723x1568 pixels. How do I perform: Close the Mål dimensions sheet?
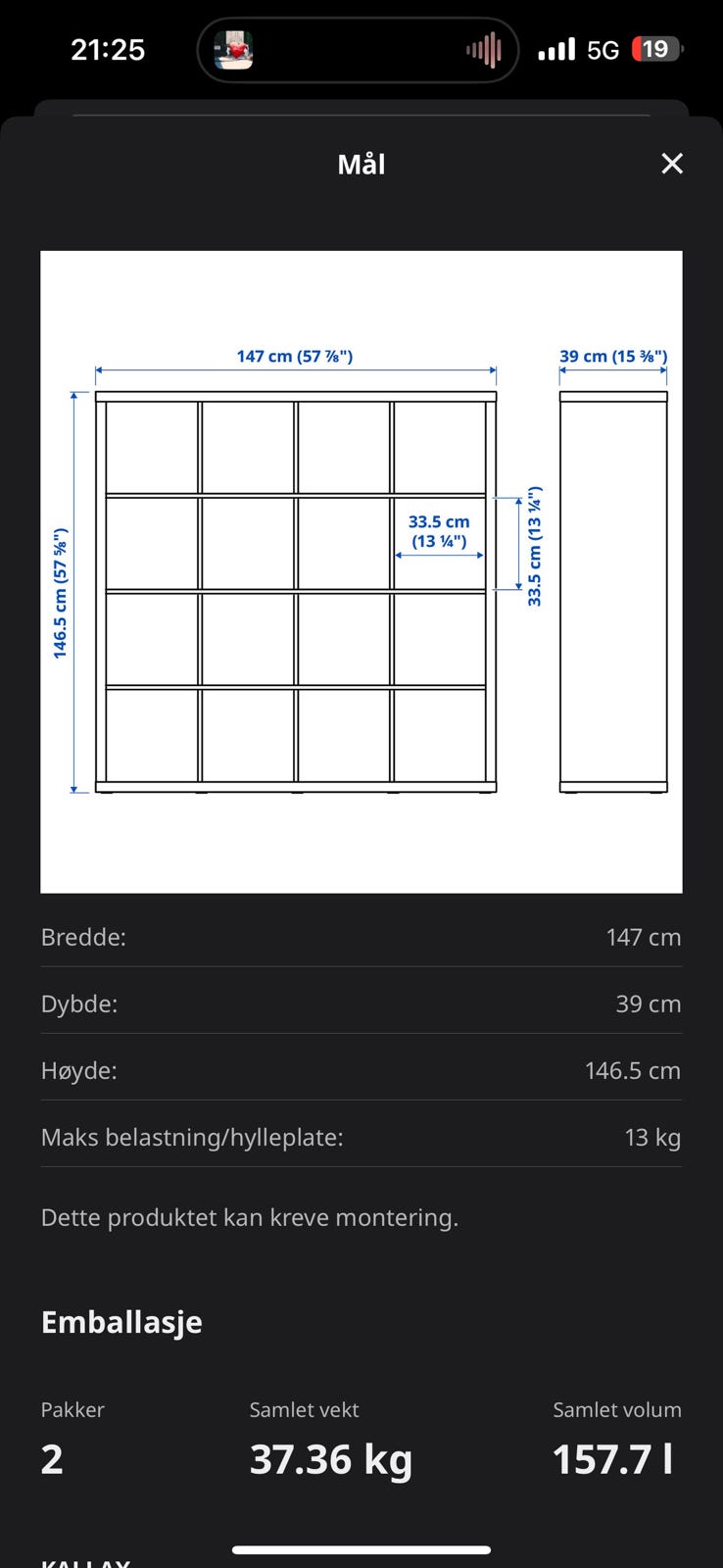click(672, 164)
